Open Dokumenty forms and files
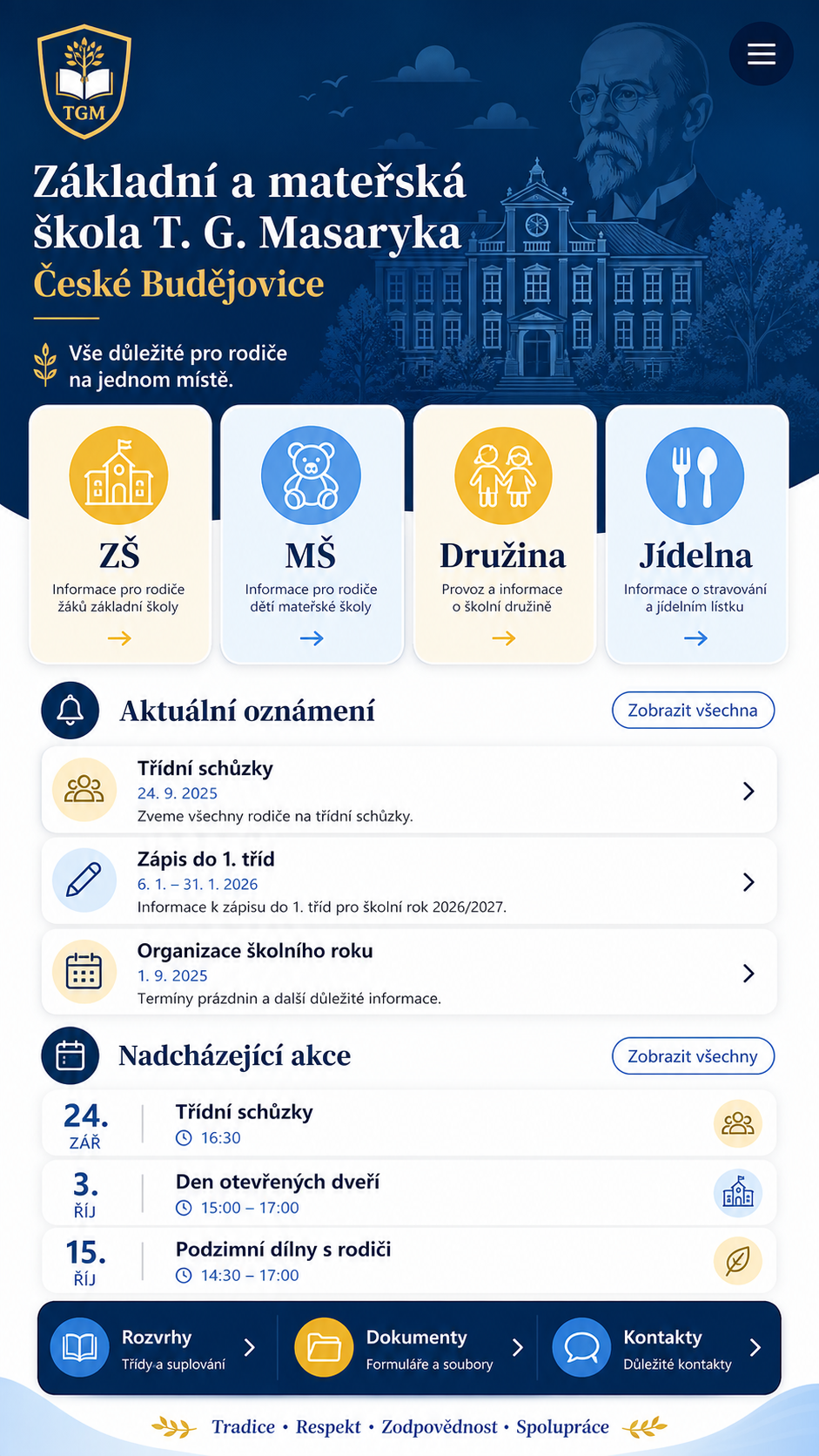Viewport: 819px width, 1456px height. point(408,1348)
